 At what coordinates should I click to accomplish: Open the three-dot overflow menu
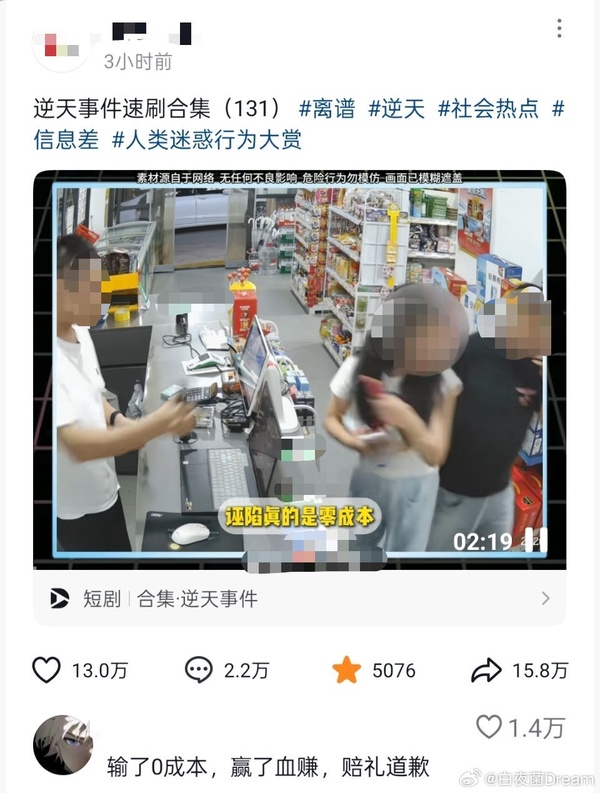pyautogui.click(x=559, y=28)
